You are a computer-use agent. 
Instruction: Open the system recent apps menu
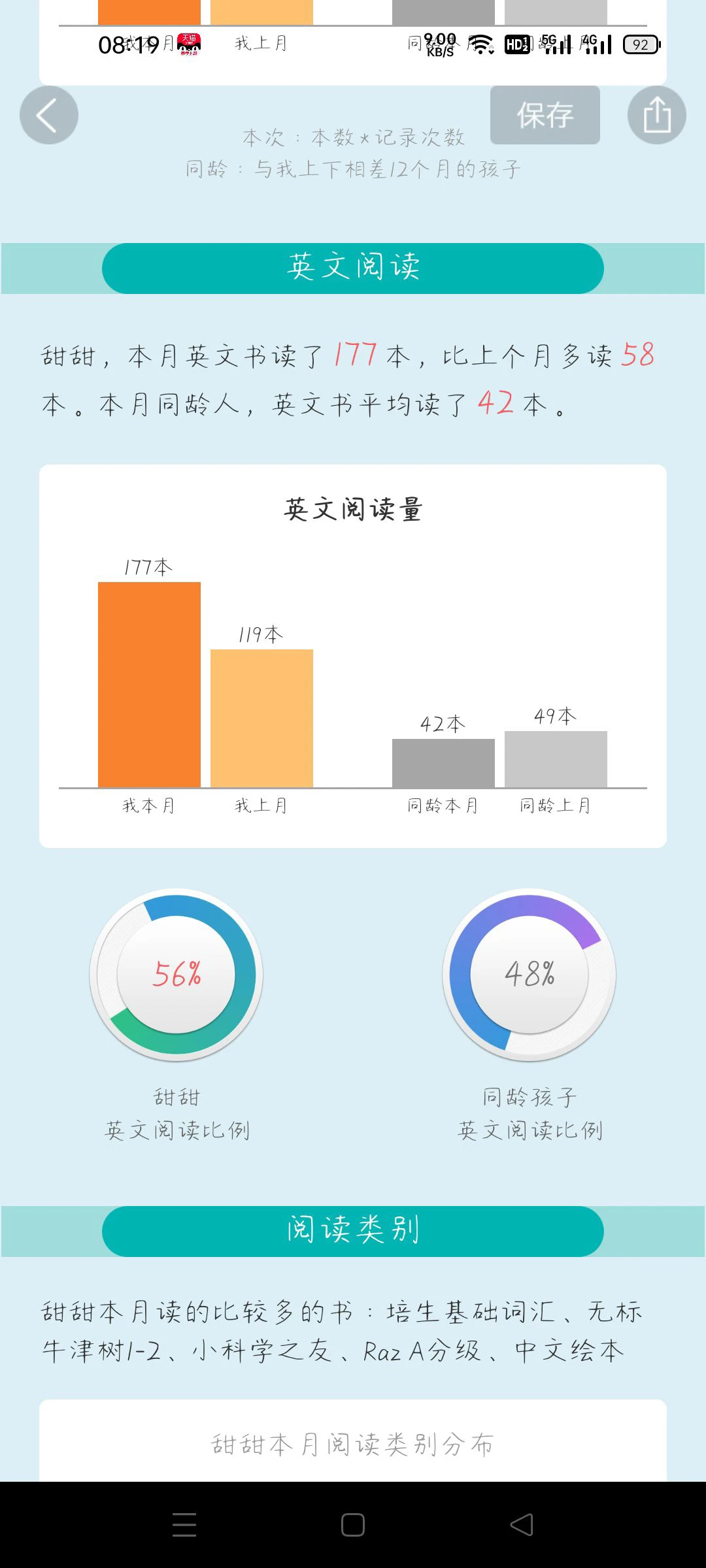point(184,1525)
